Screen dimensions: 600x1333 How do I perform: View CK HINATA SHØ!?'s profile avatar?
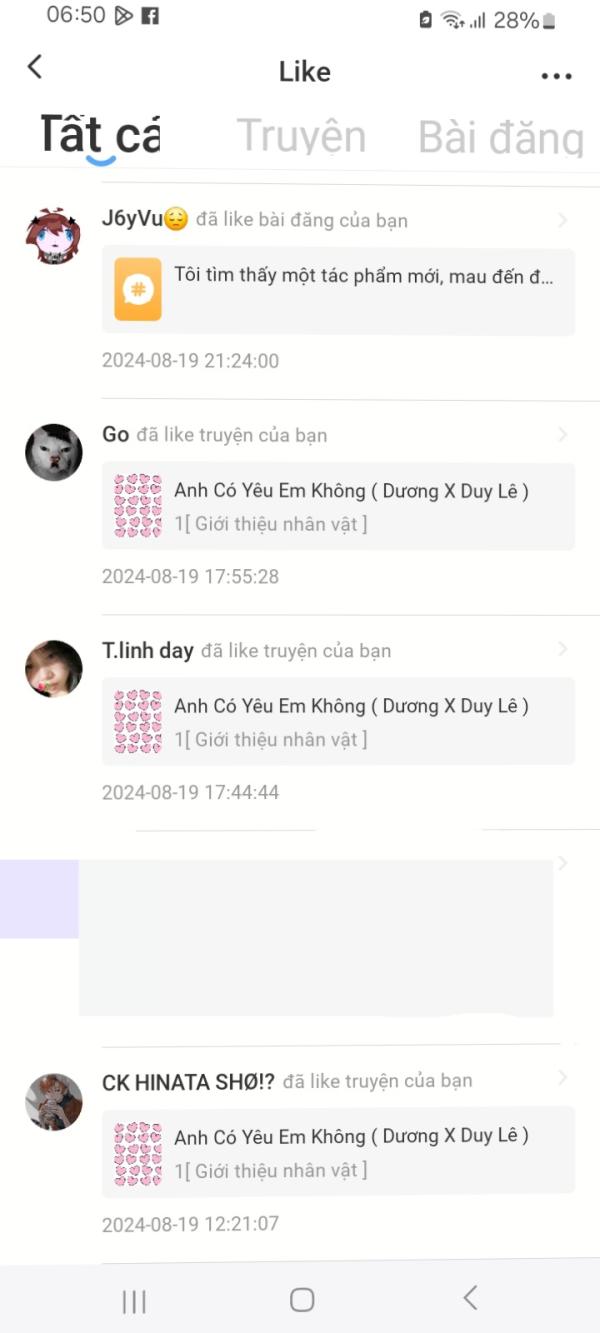point(53,1102)
